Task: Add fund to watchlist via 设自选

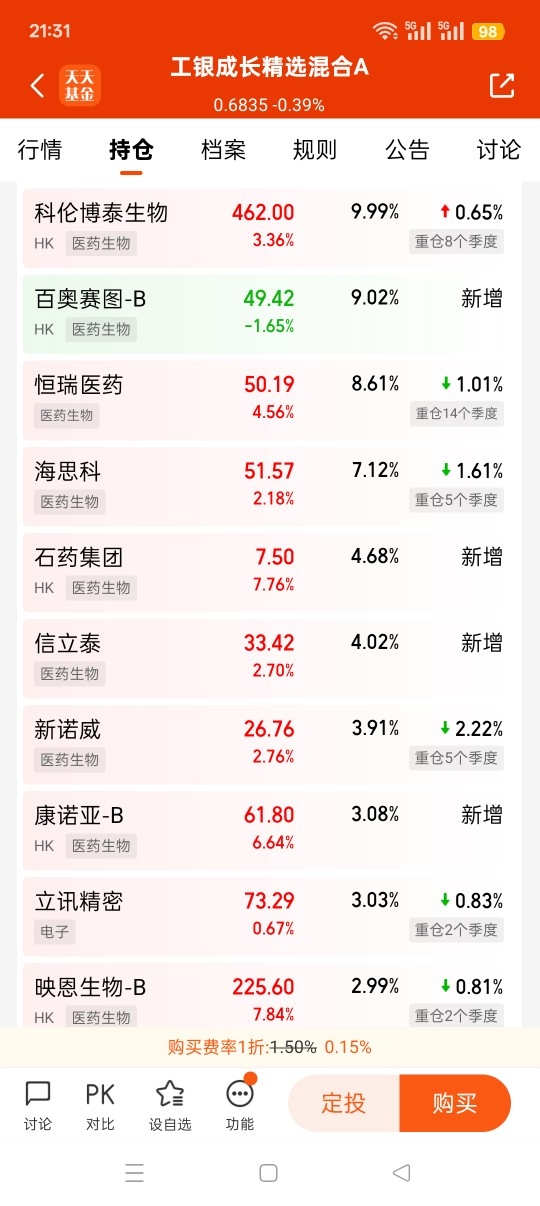Action: [170, 1106]
